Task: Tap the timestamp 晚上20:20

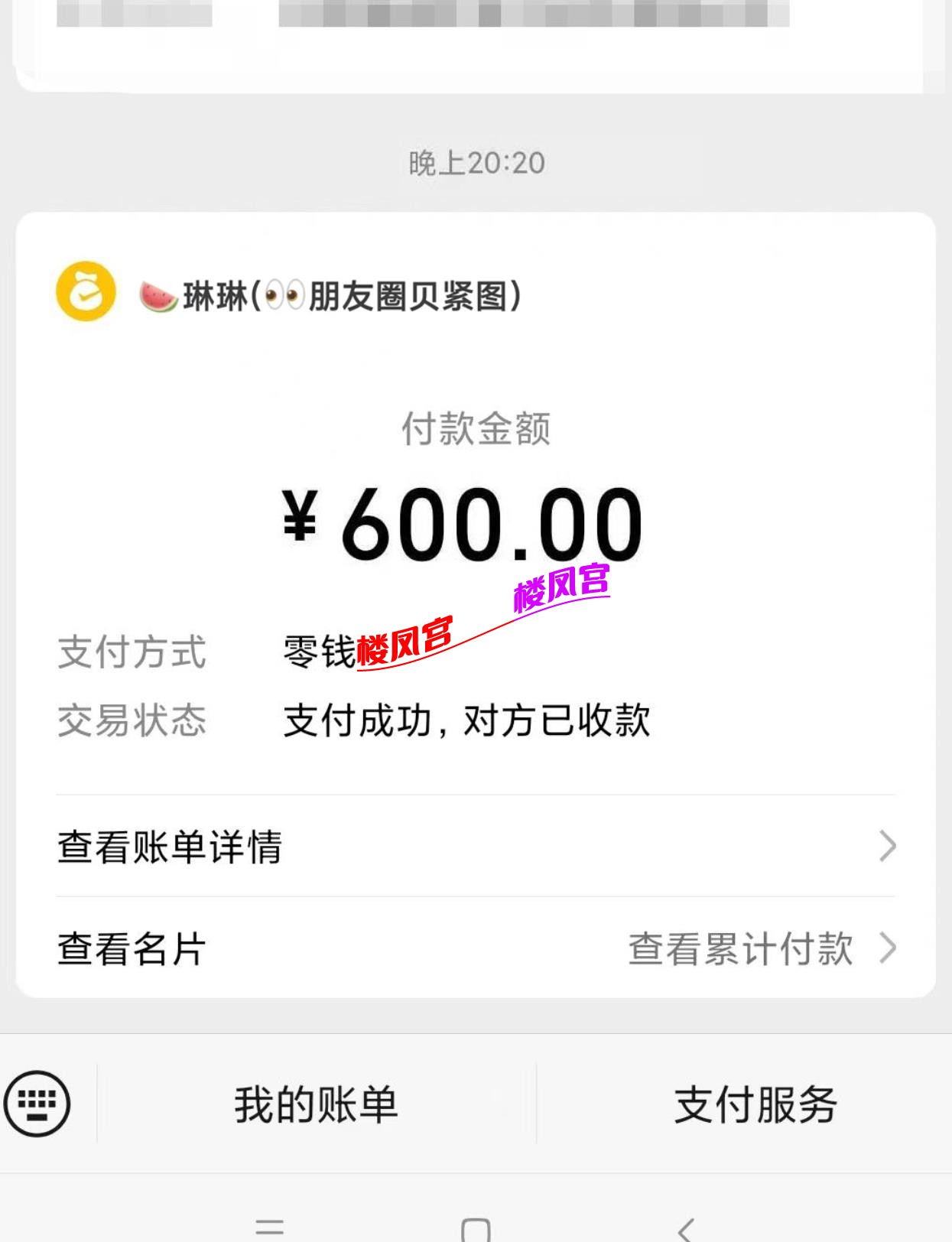Action: (474, 161)
